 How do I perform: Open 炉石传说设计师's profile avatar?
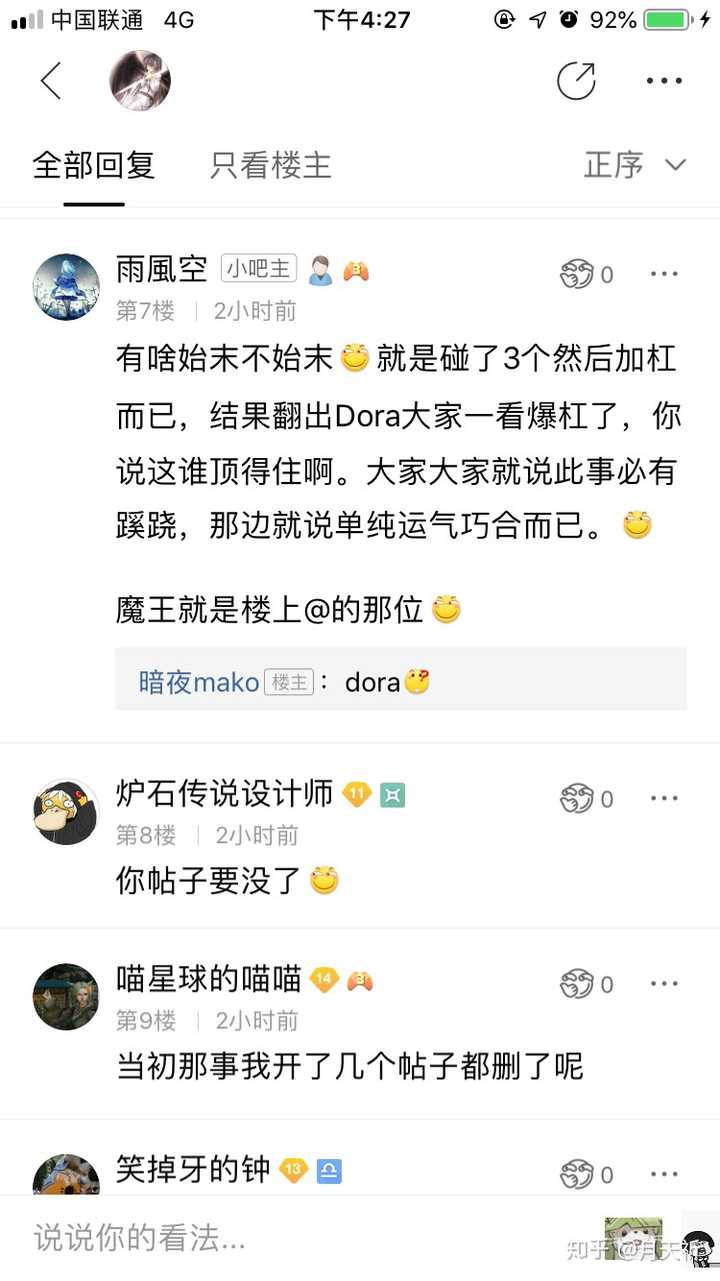coord(66,811)
